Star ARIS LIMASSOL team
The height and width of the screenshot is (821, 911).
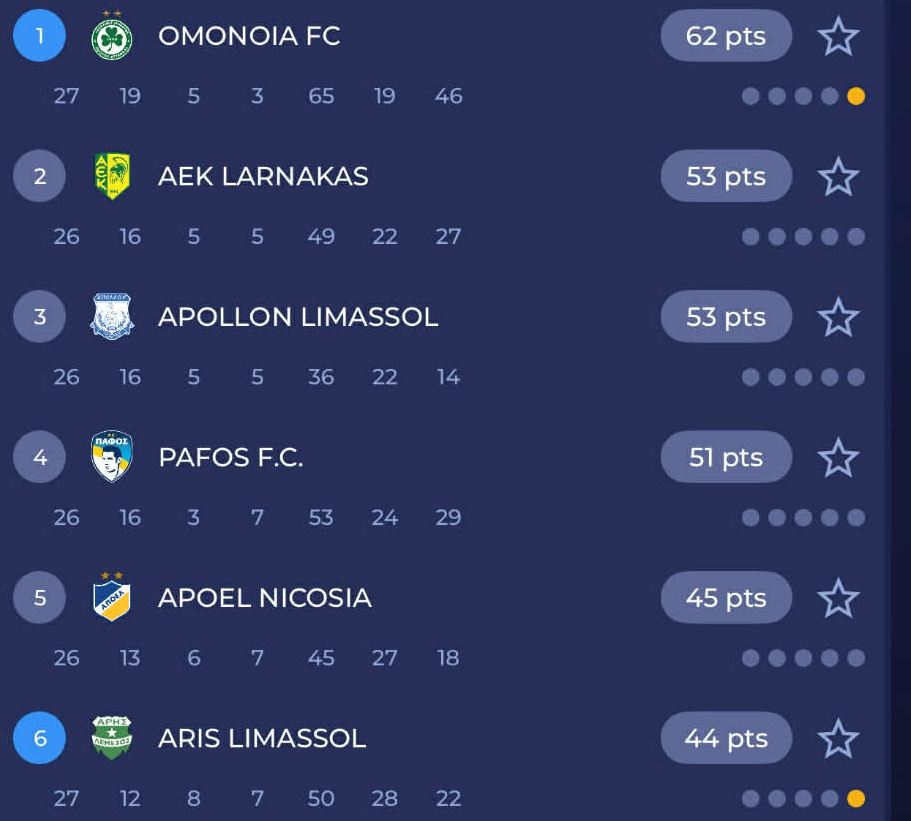(838, 739)
